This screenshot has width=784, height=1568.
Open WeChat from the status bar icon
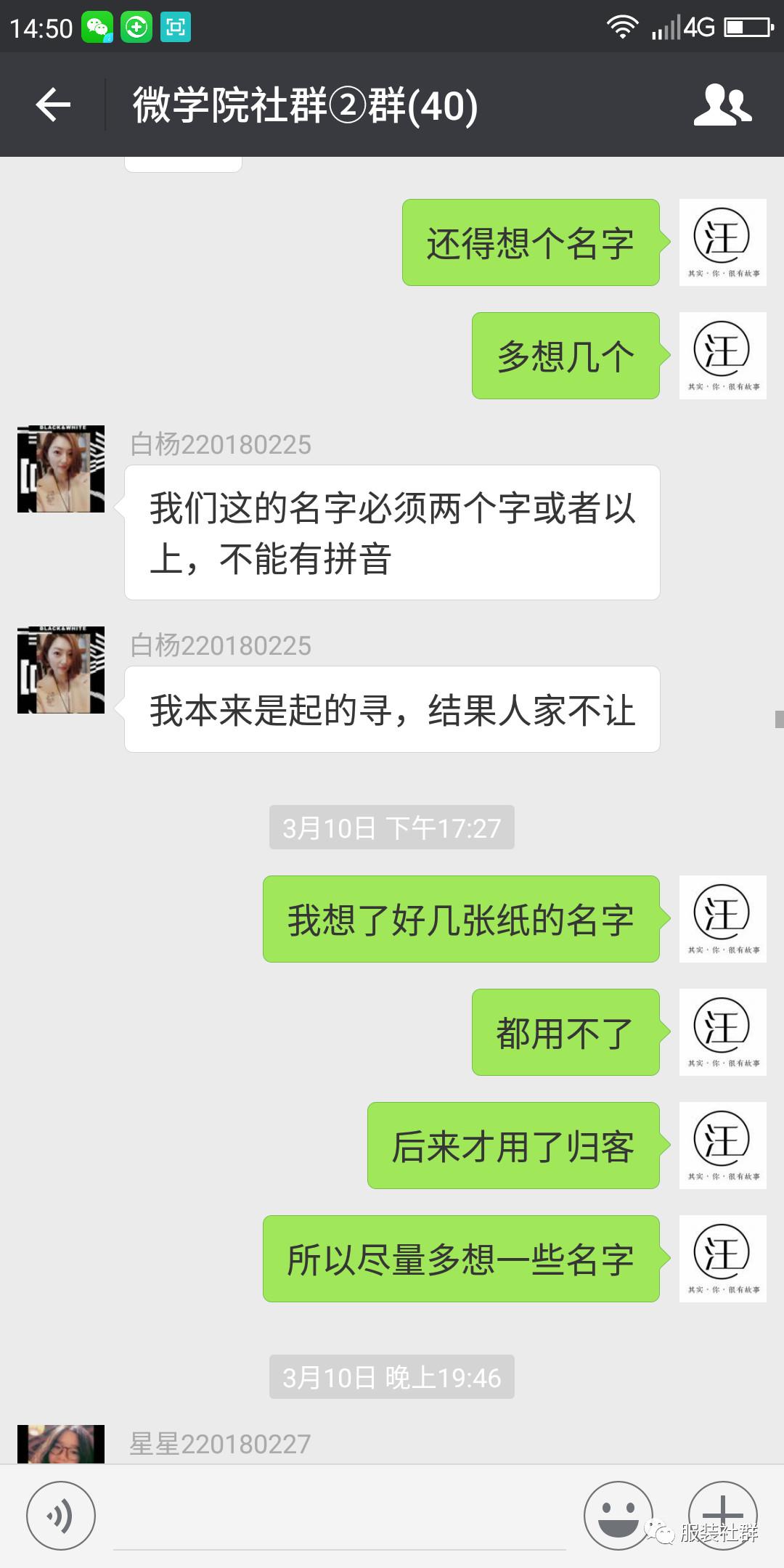[98, 28]
